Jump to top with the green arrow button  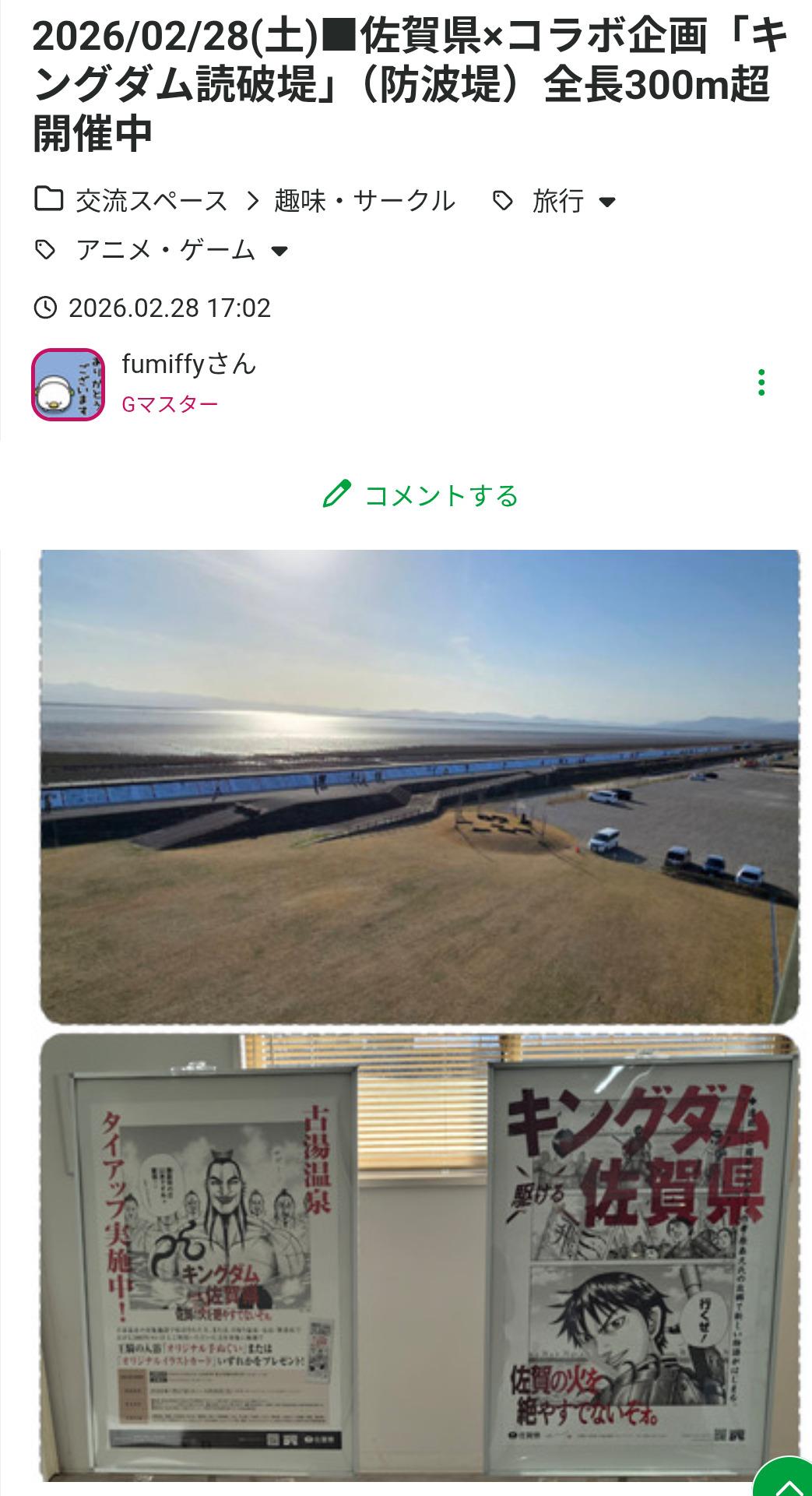[788, 1479]
